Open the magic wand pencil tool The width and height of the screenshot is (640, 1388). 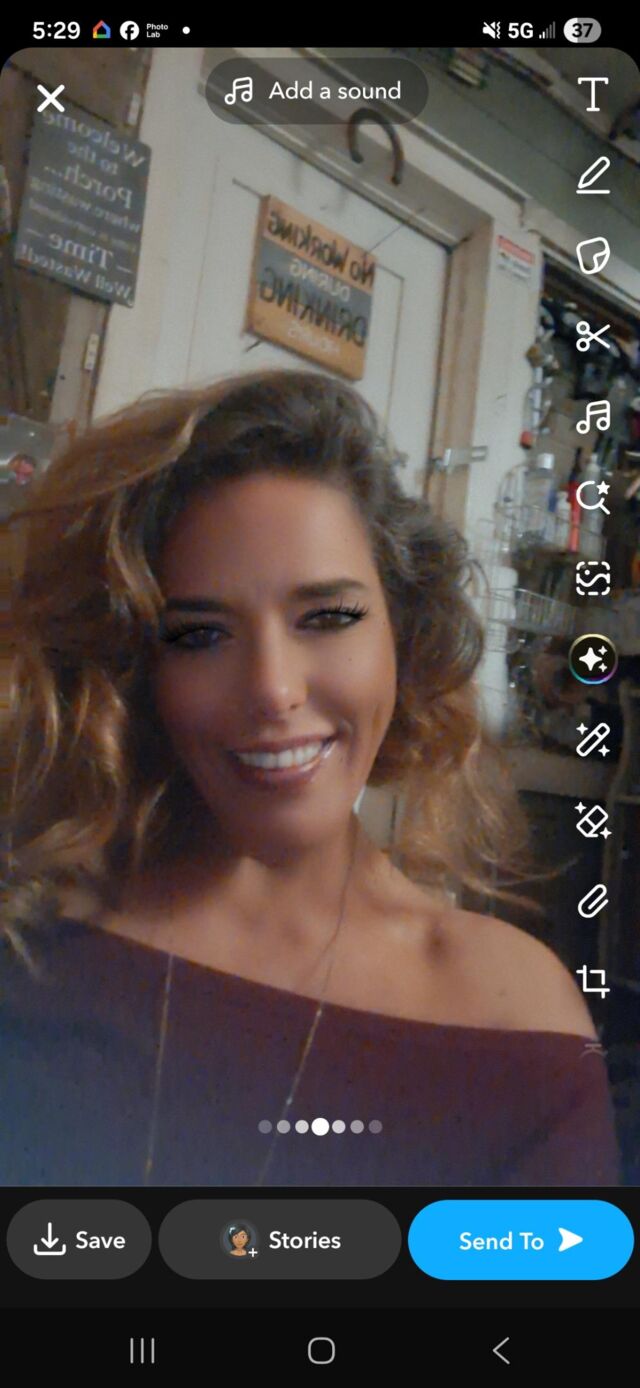pyautogui.click(x=592, y=740)
